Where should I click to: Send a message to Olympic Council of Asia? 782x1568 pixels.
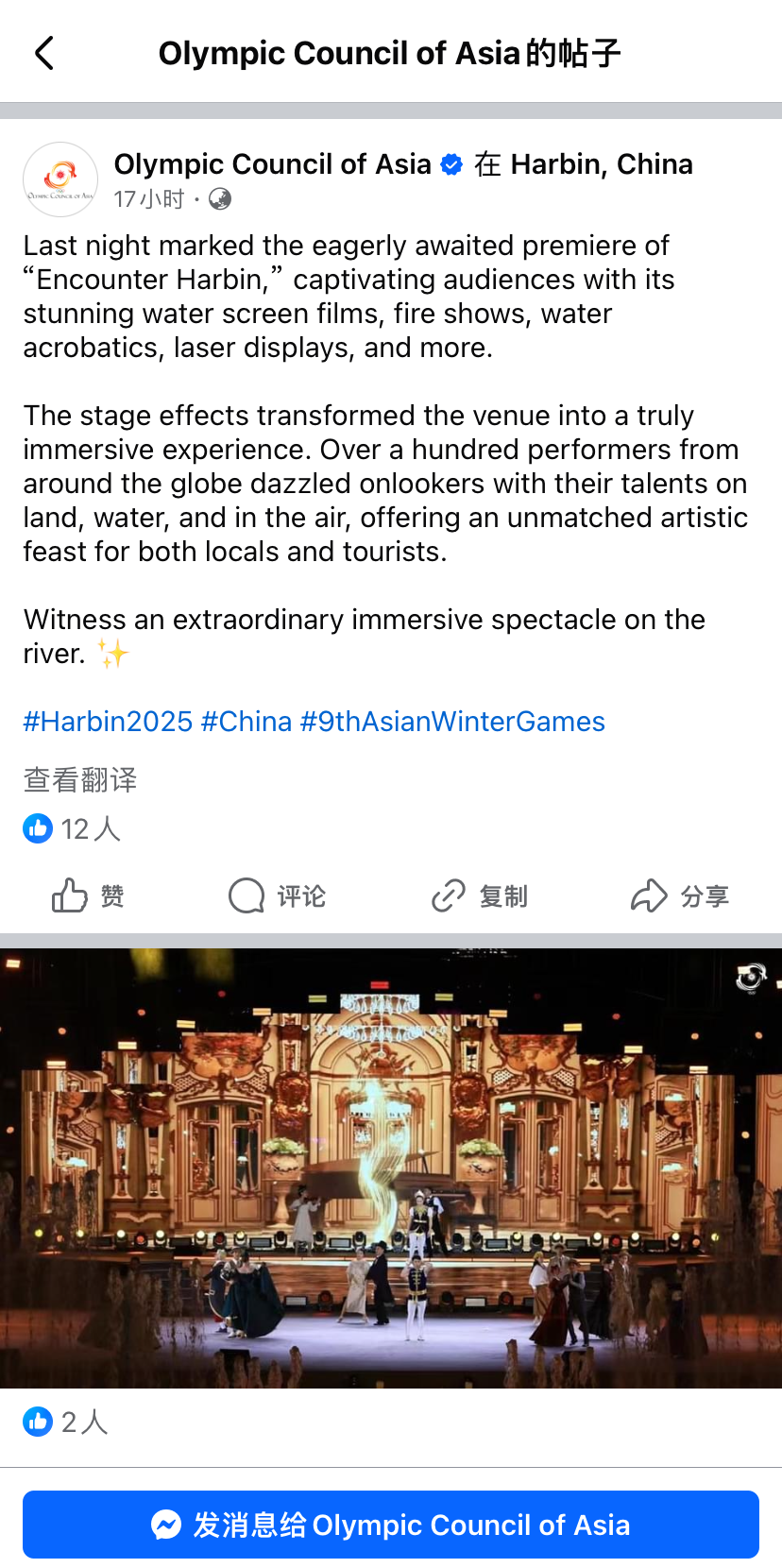[391, 1525]
